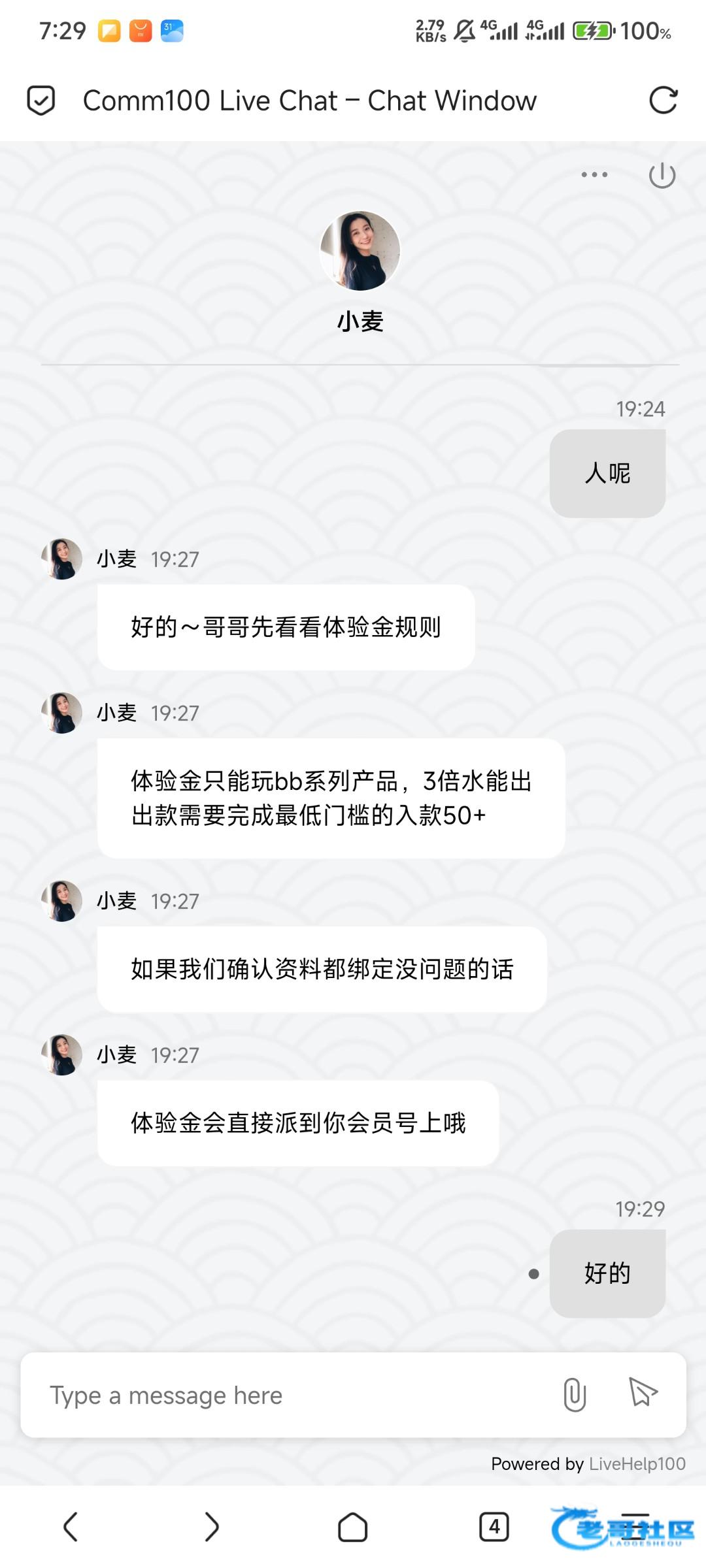Open the browser home page
Screen dimensions: 706x1568
click(352, 1527)
